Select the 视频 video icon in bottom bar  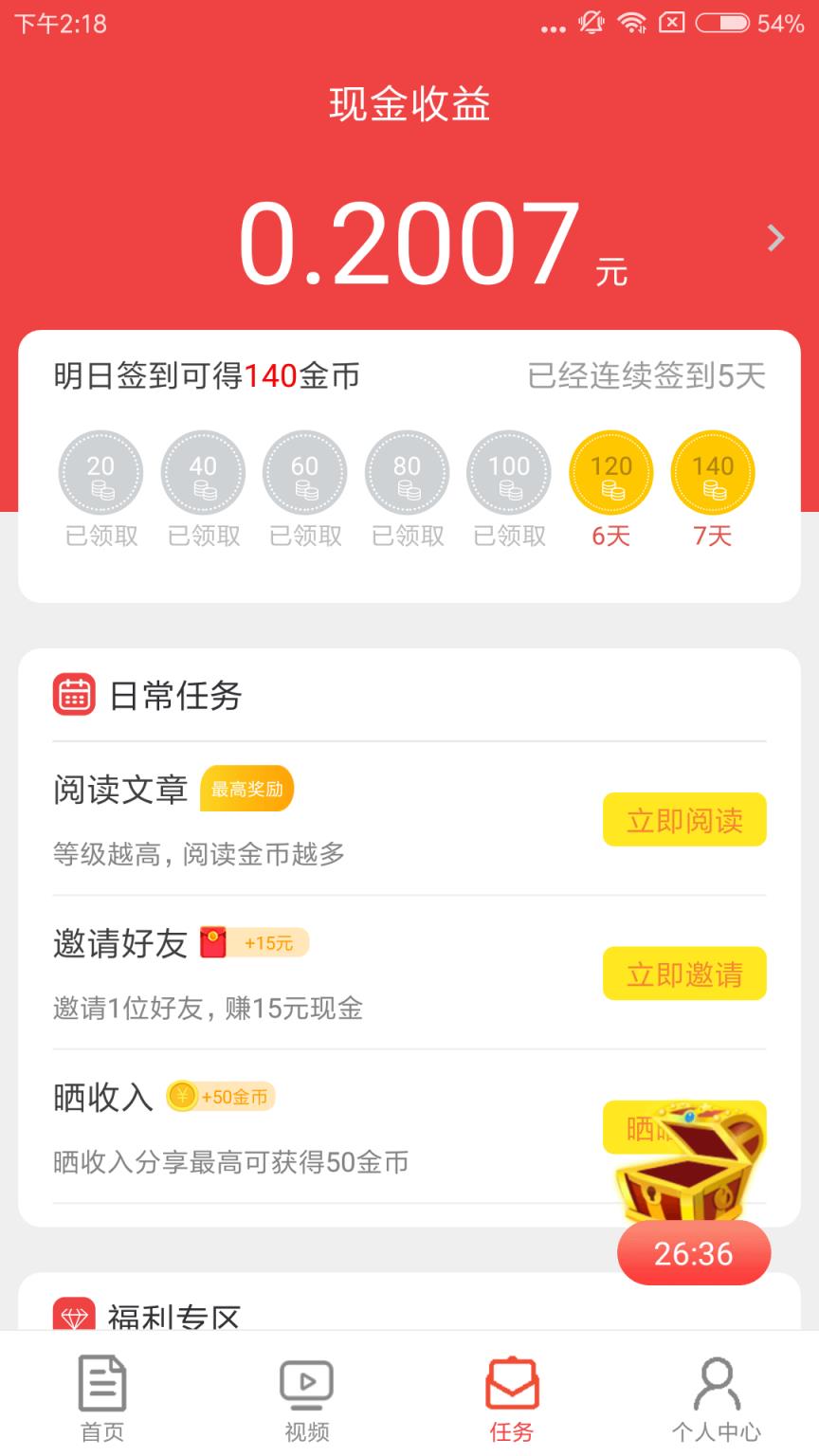306,1393
